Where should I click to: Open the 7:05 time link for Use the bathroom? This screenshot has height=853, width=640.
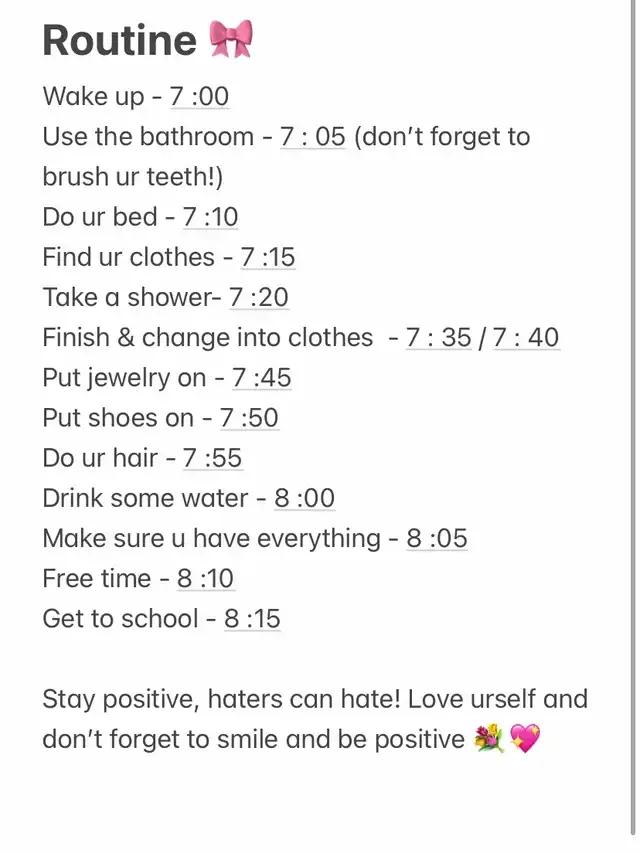pyautogui.click(x=313, y=137)
